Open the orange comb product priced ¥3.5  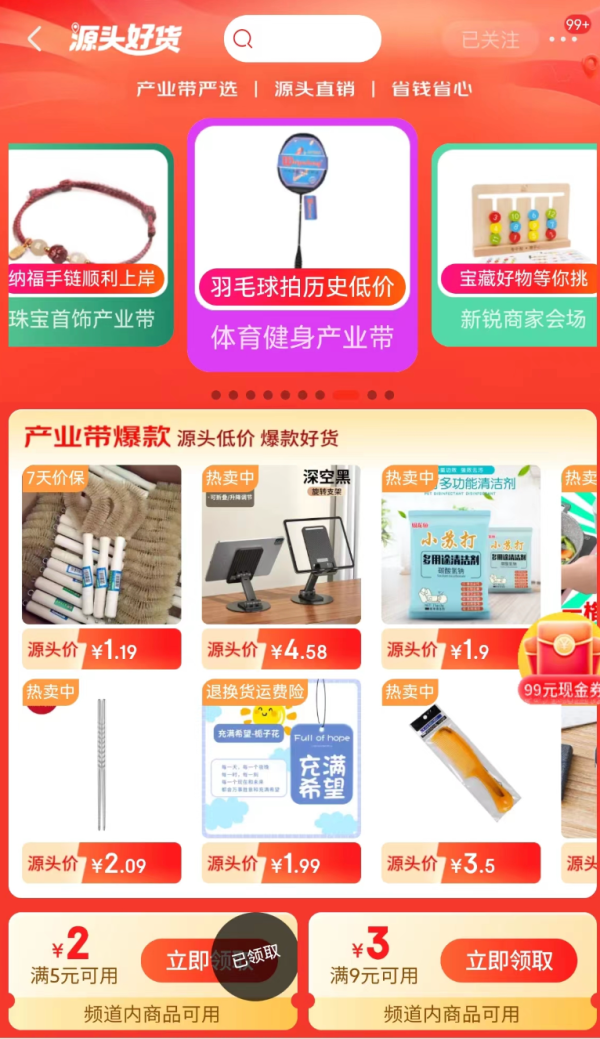pyautogui.click(x=461, y=781)
